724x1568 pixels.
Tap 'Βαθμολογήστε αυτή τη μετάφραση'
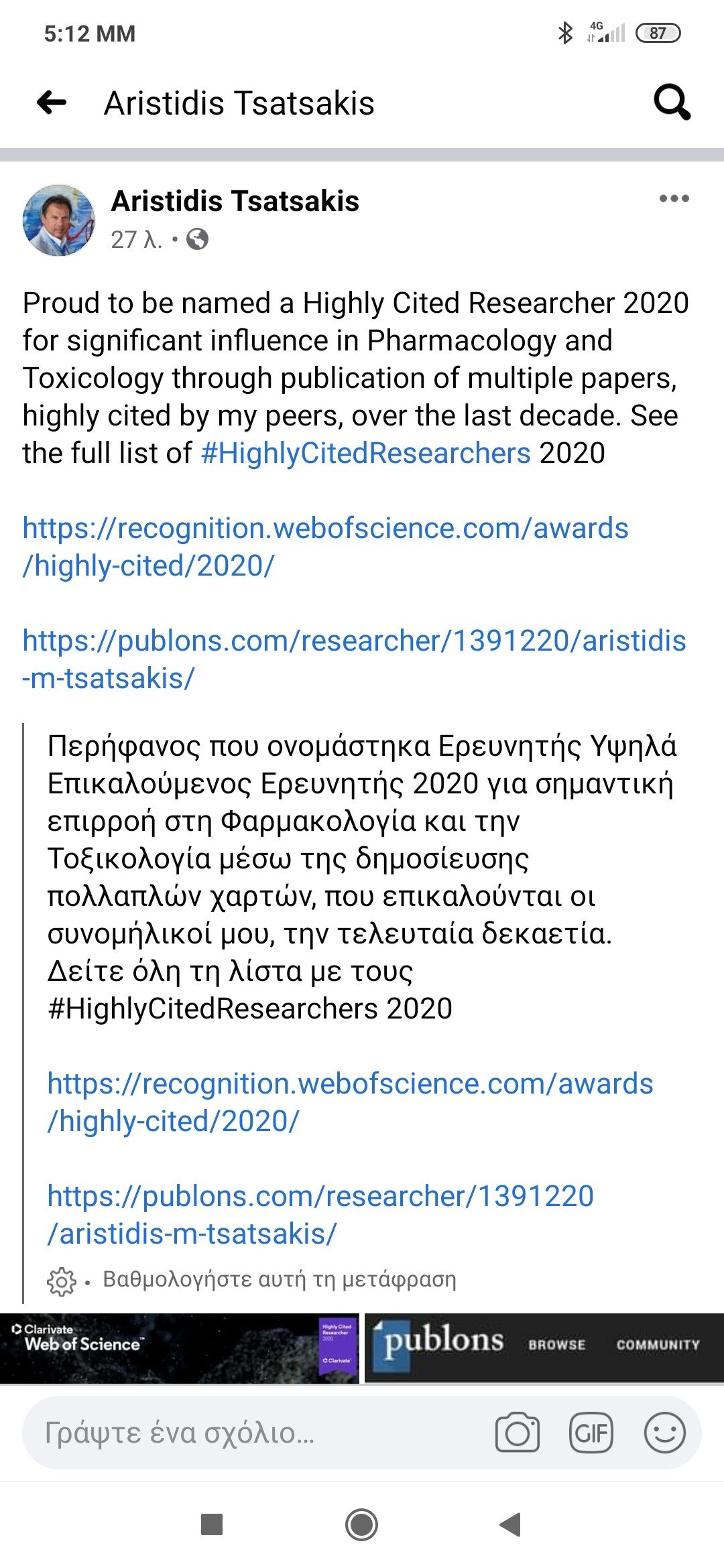279,1279
